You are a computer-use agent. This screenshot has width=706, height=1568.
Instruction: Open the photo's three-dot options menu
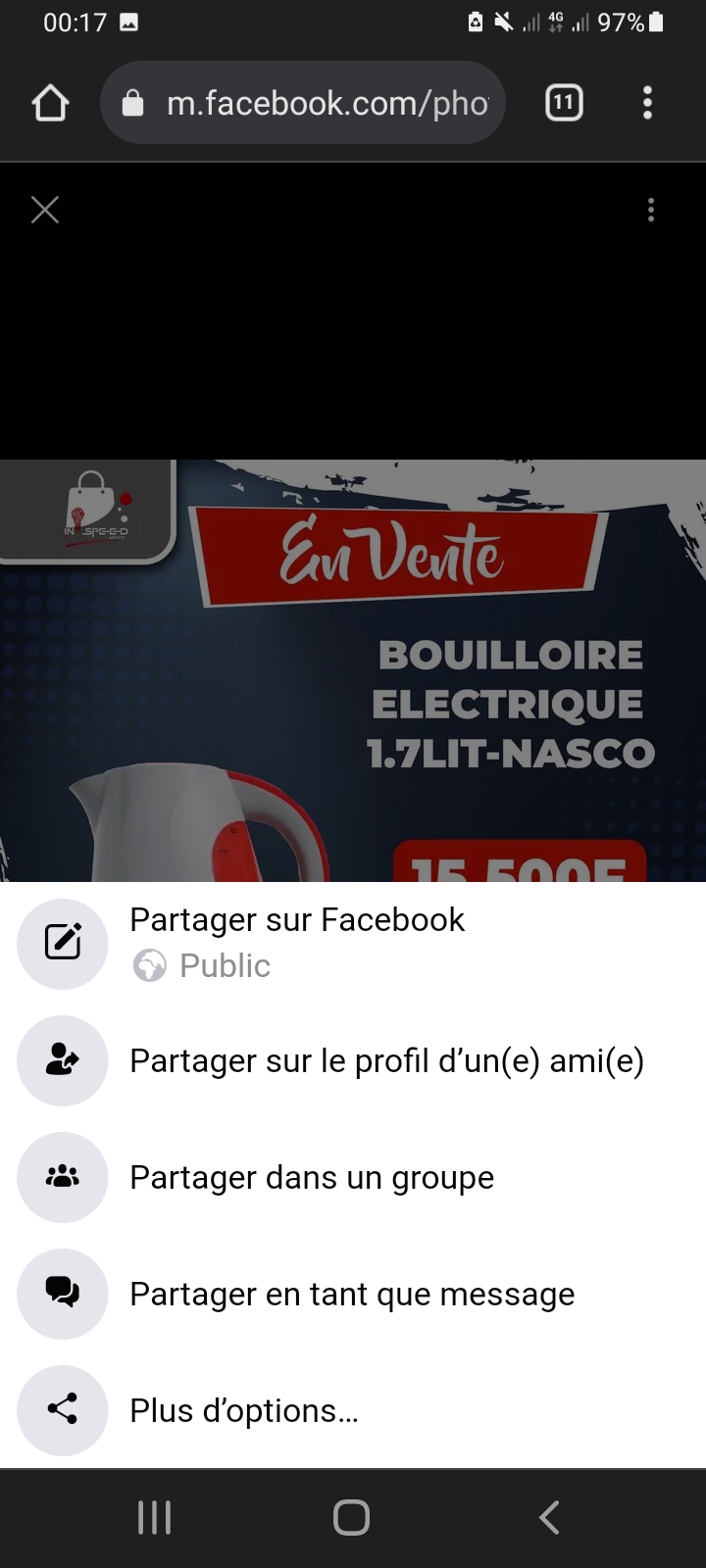(651, 210)
